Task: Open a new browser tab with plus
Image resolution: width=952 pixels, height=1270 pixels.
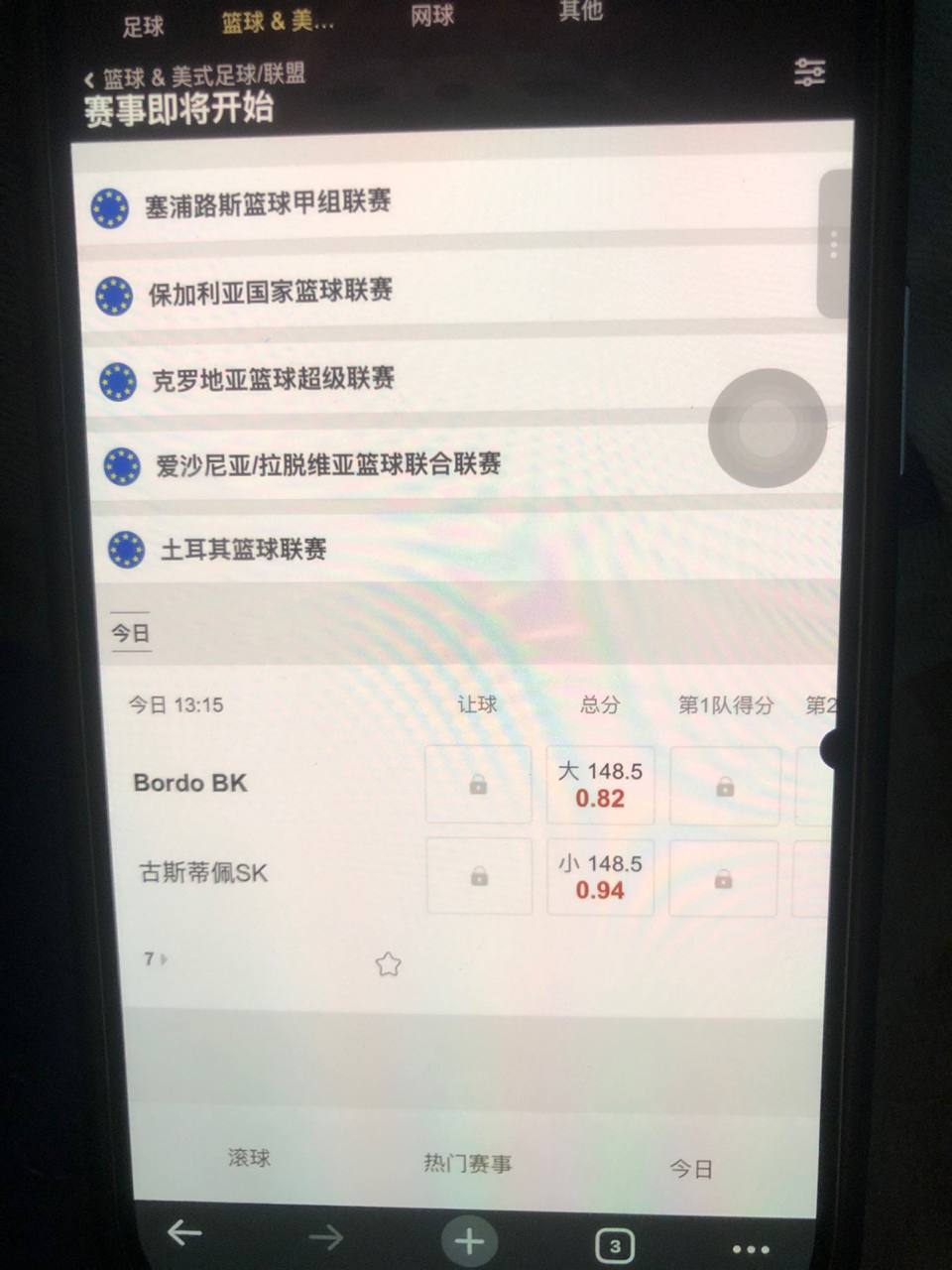Action: (469, 1240)
